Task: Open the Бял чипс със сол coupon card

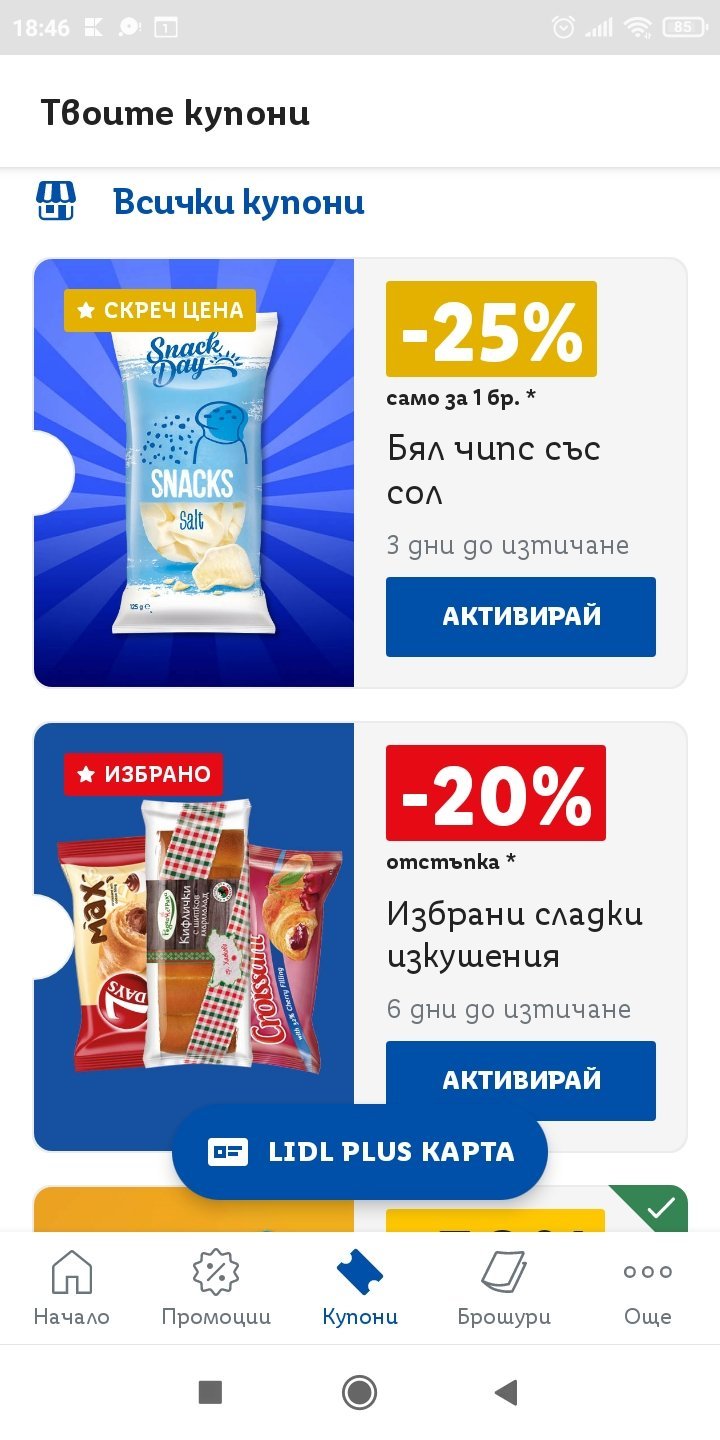Action: pyautogui.click(x=194, y=472)
